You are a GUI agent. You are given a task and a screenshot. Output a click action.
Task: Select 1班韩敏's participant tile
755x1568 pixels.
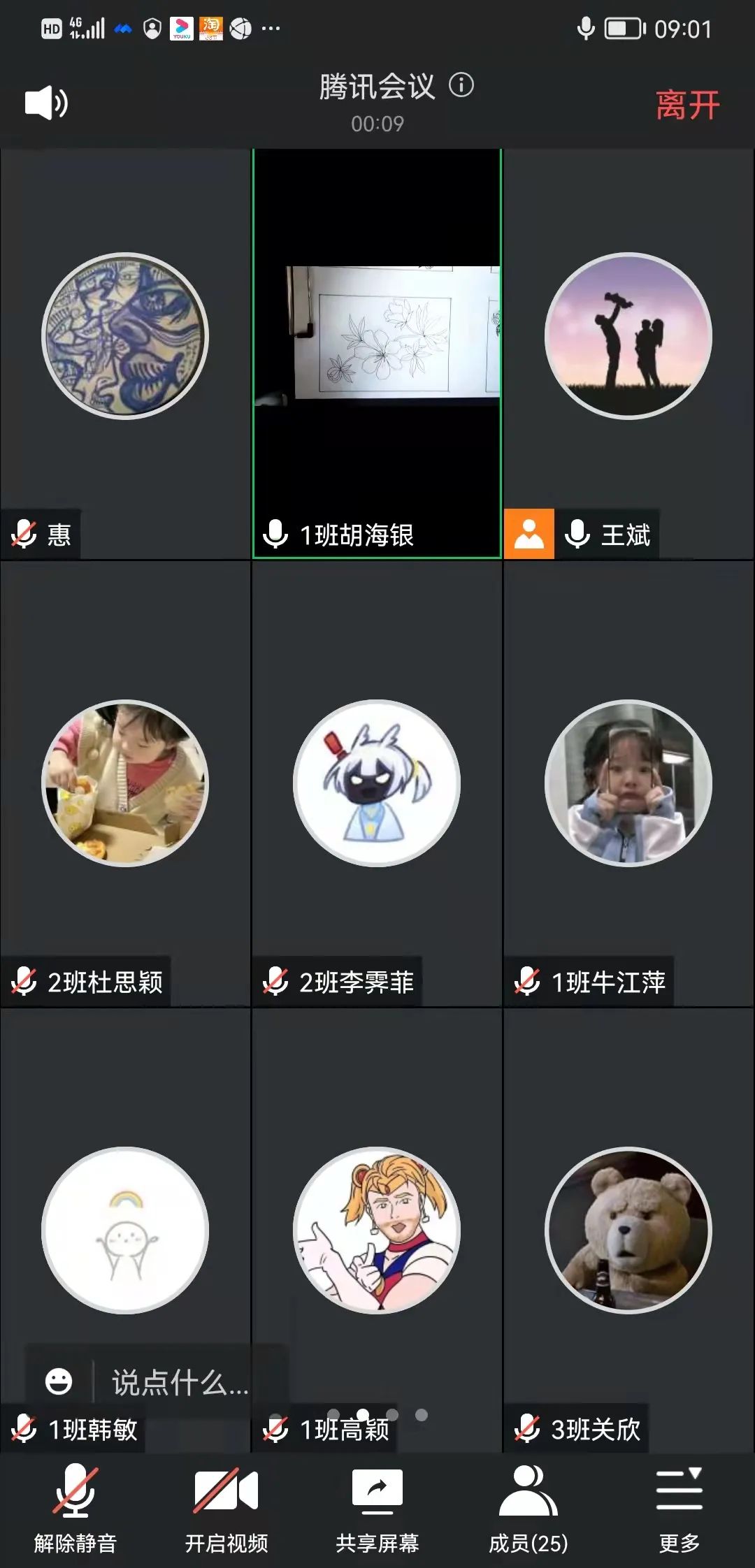pyautogui.click(x=125, y=1230)
